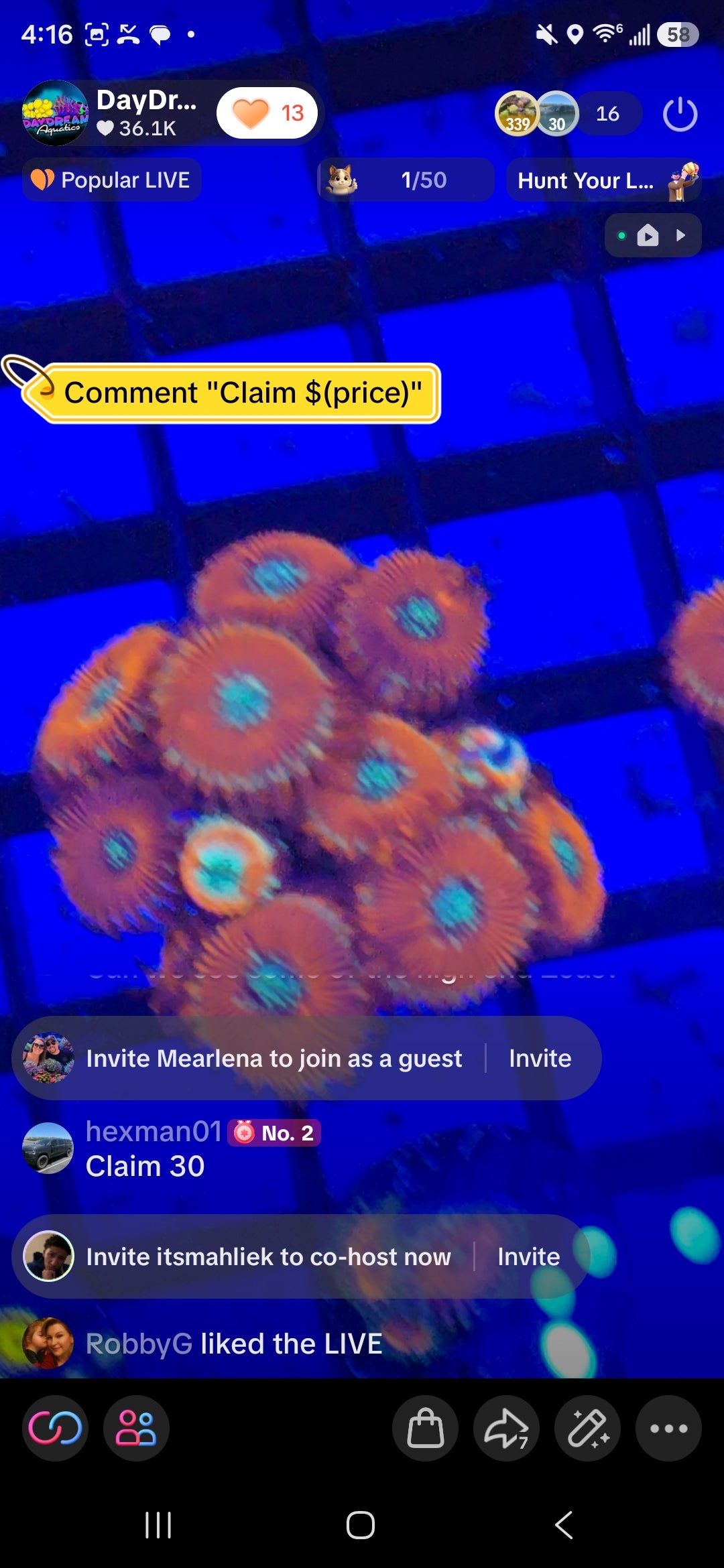End the LIVE with the power icon

(680, 114)
